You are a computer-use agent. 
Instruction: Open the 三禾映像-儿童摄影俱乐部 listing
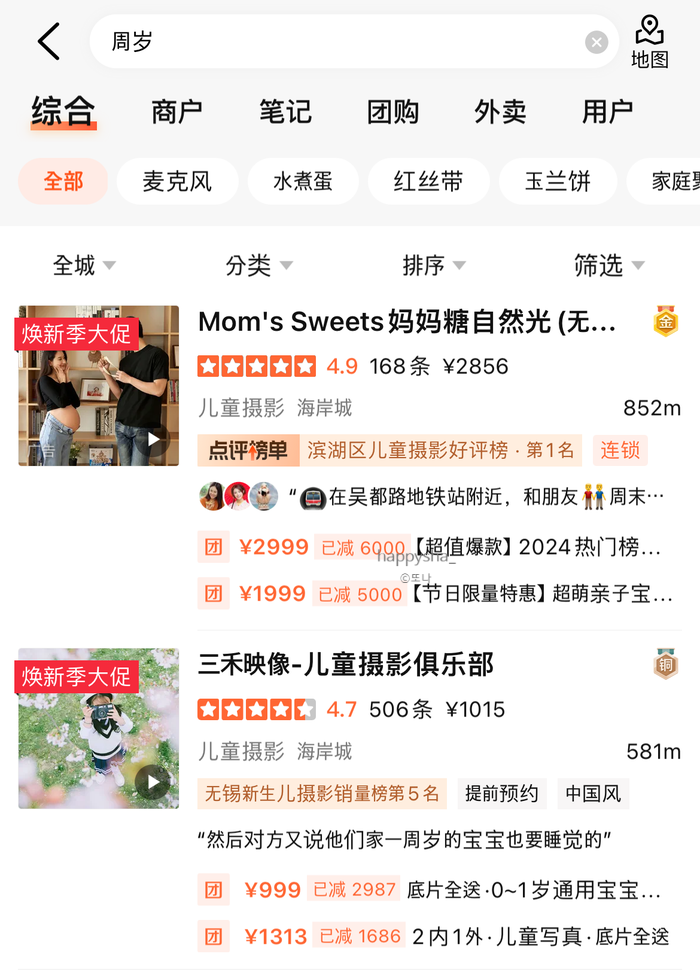click(346, 665)
